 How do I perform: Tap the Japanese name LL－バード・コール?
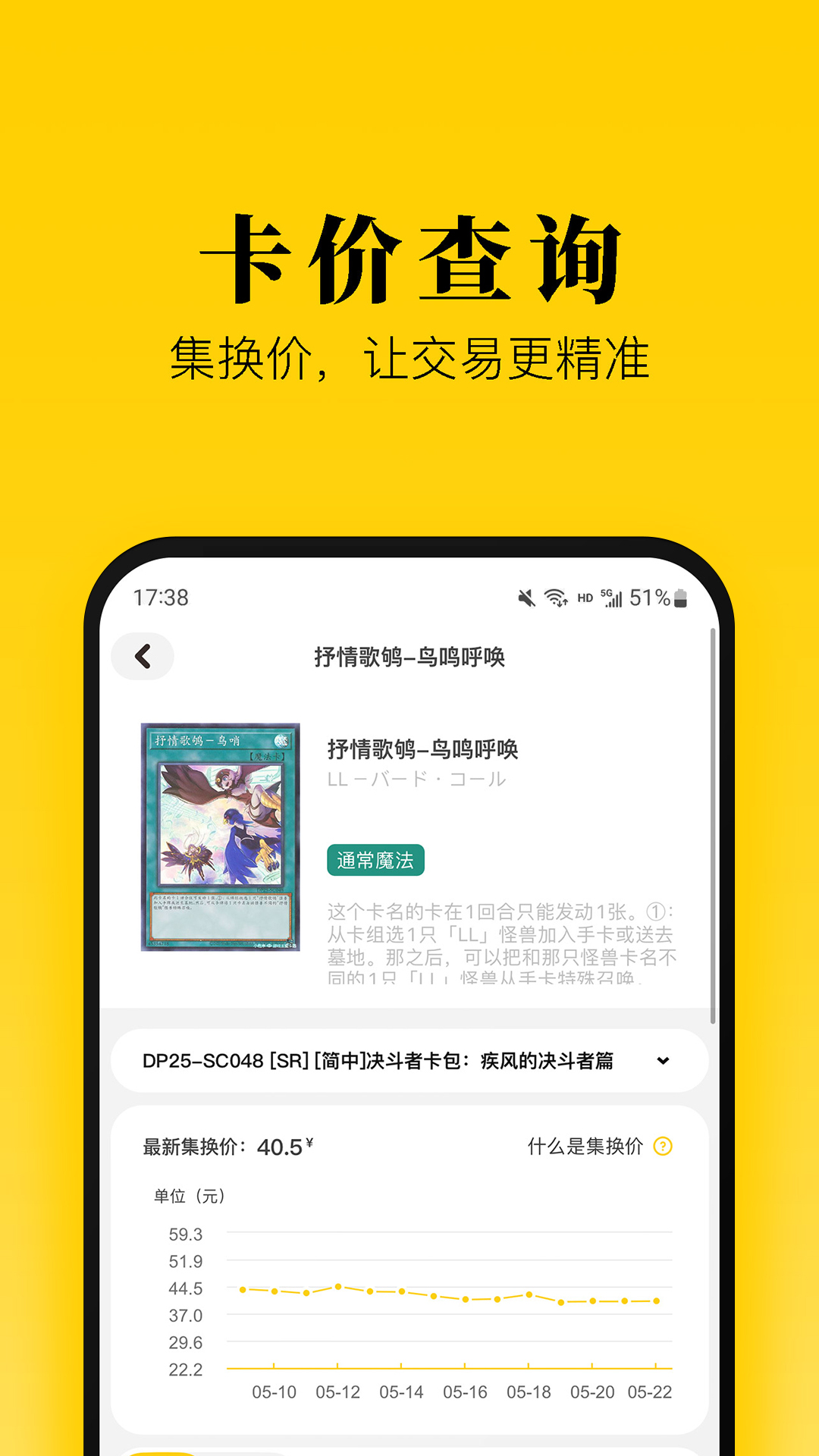pyautogui.click(x=416, y=780)
